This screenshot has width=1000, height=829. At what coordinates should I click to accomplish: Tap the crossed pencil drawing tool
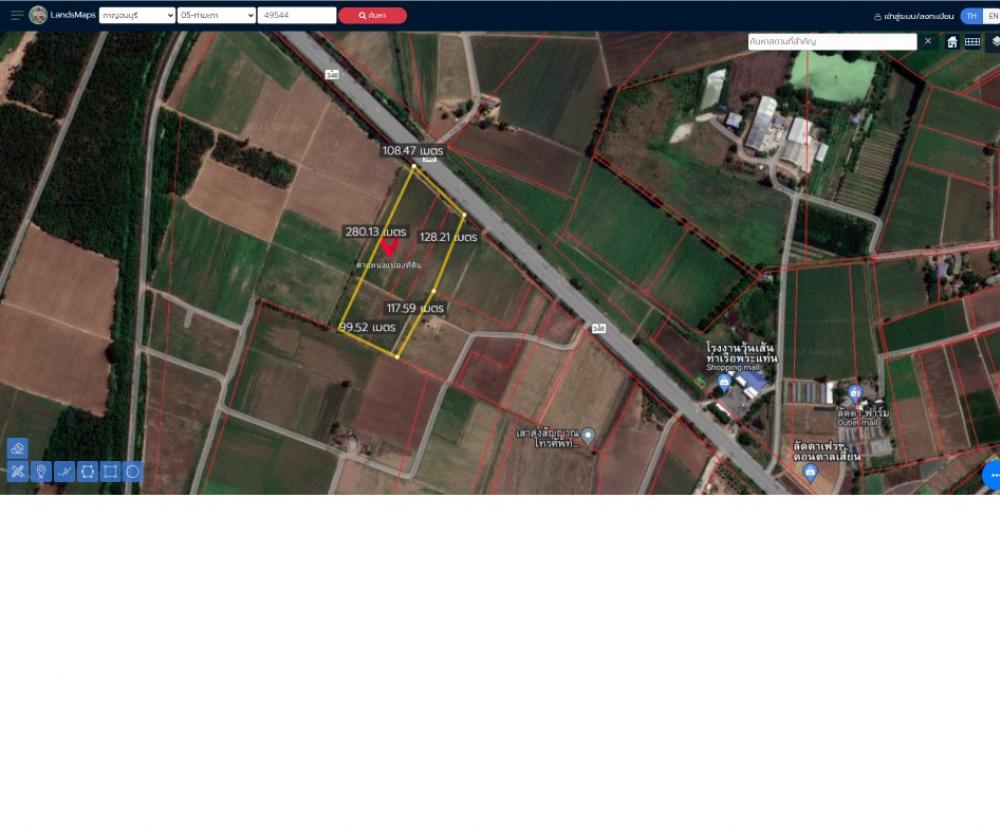17,471
